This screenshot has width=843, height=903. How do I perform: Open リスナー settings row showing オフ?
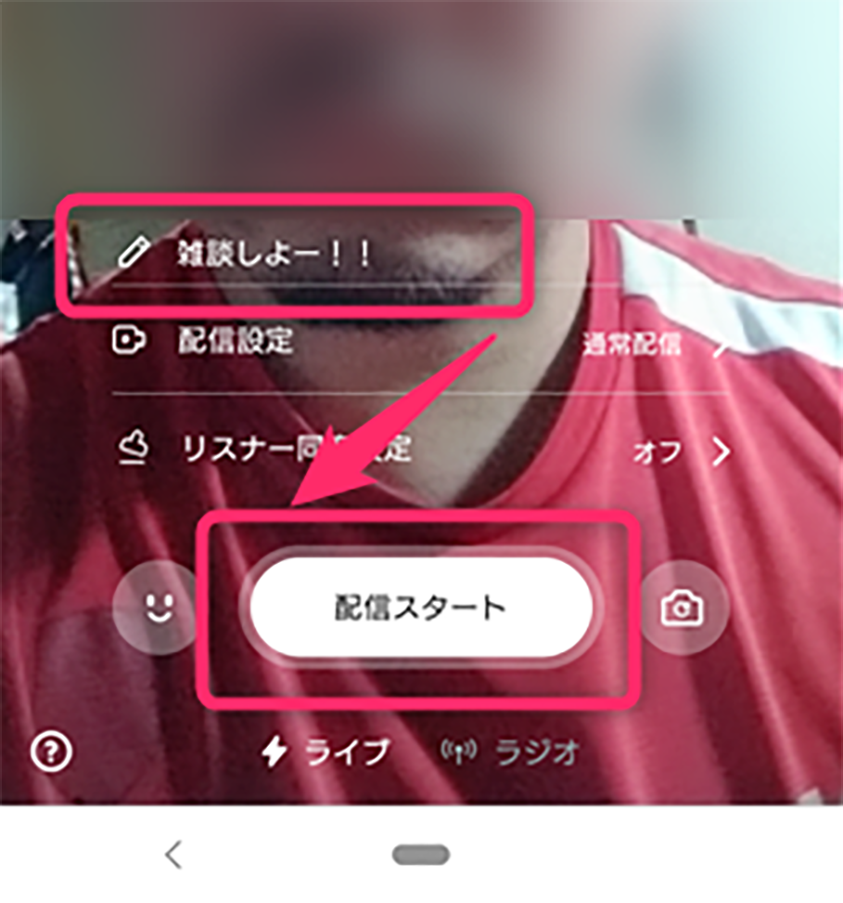[420, 451]
